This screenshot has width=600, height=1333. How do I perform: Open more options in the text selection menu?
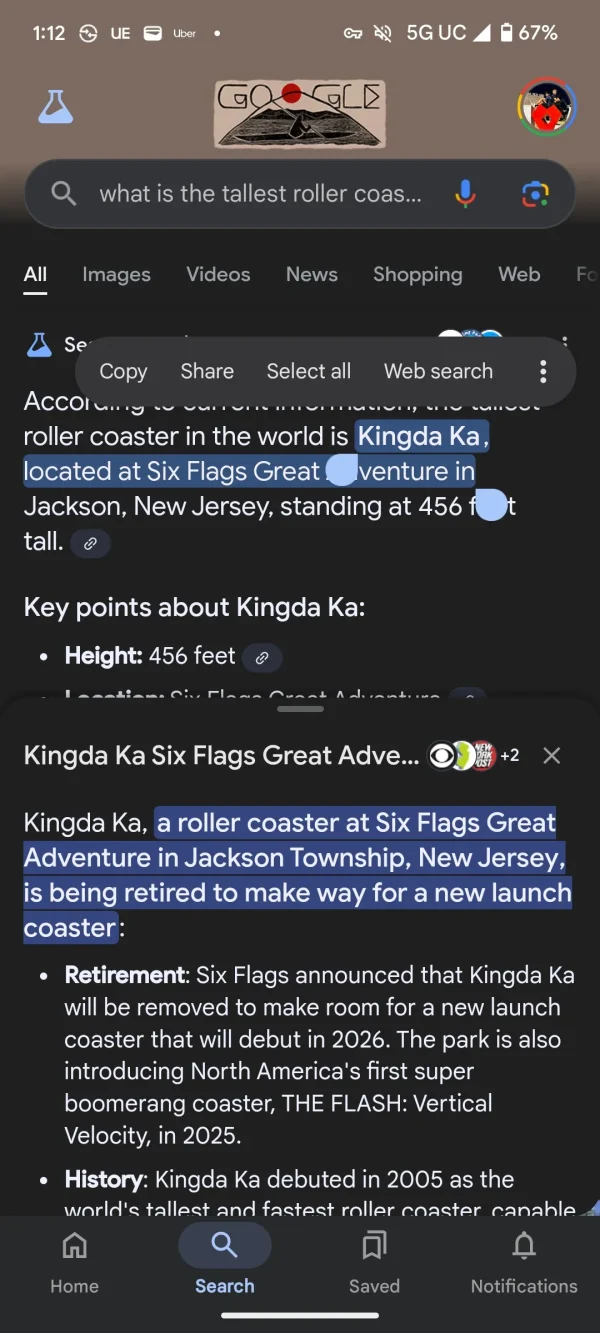pos(543,372)
